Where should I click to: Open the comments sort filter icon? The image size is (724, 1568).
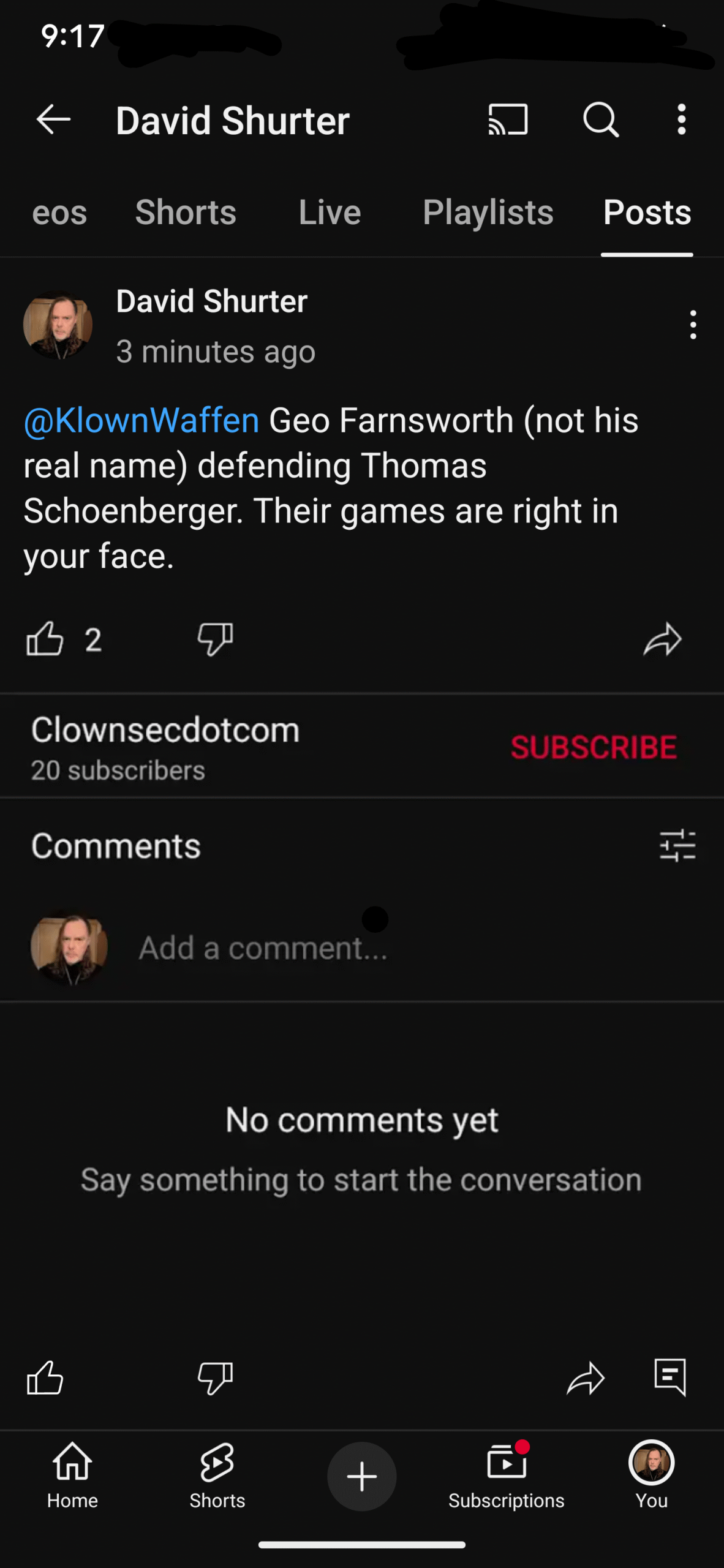(x=677, y=845)
